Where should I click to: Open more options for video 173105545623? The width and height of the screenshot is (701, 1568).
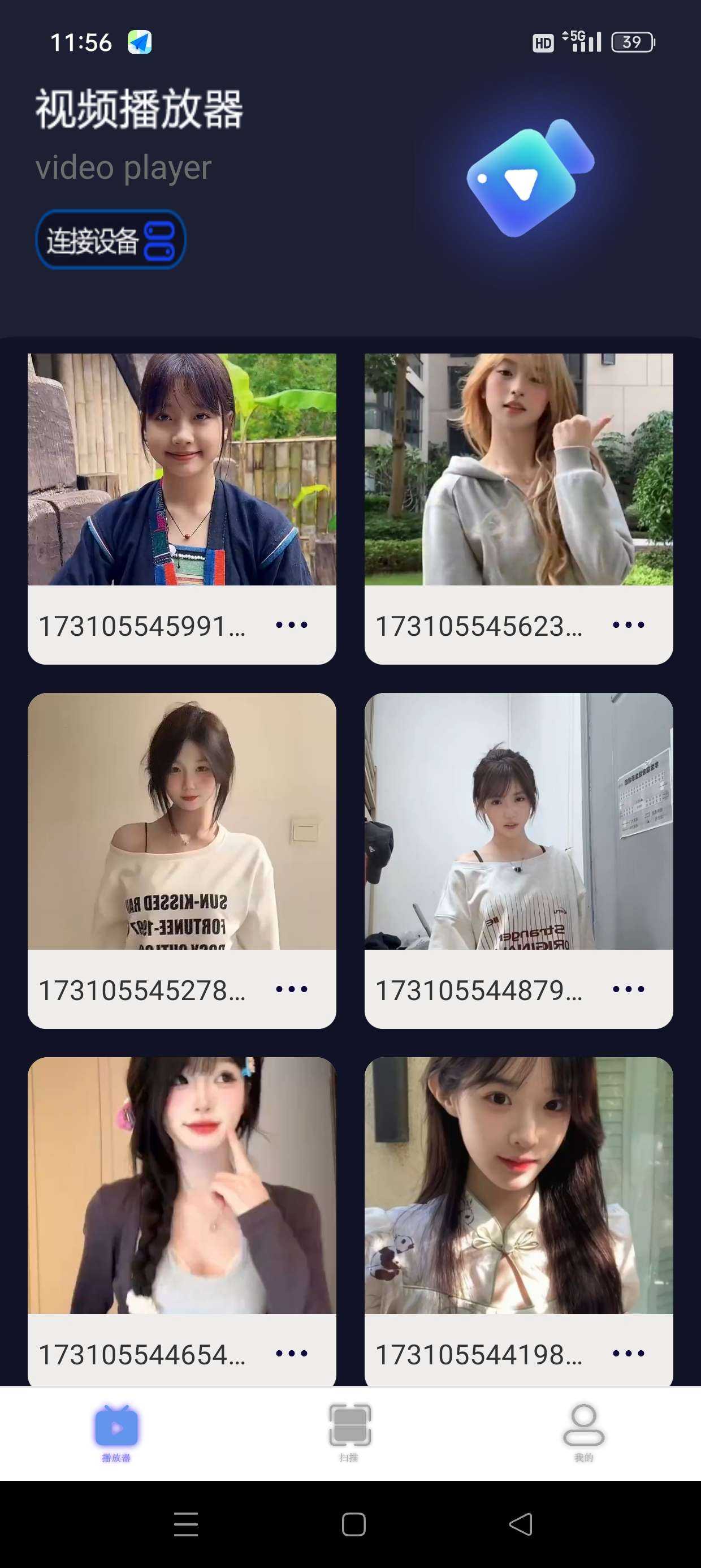coord(629,625)
